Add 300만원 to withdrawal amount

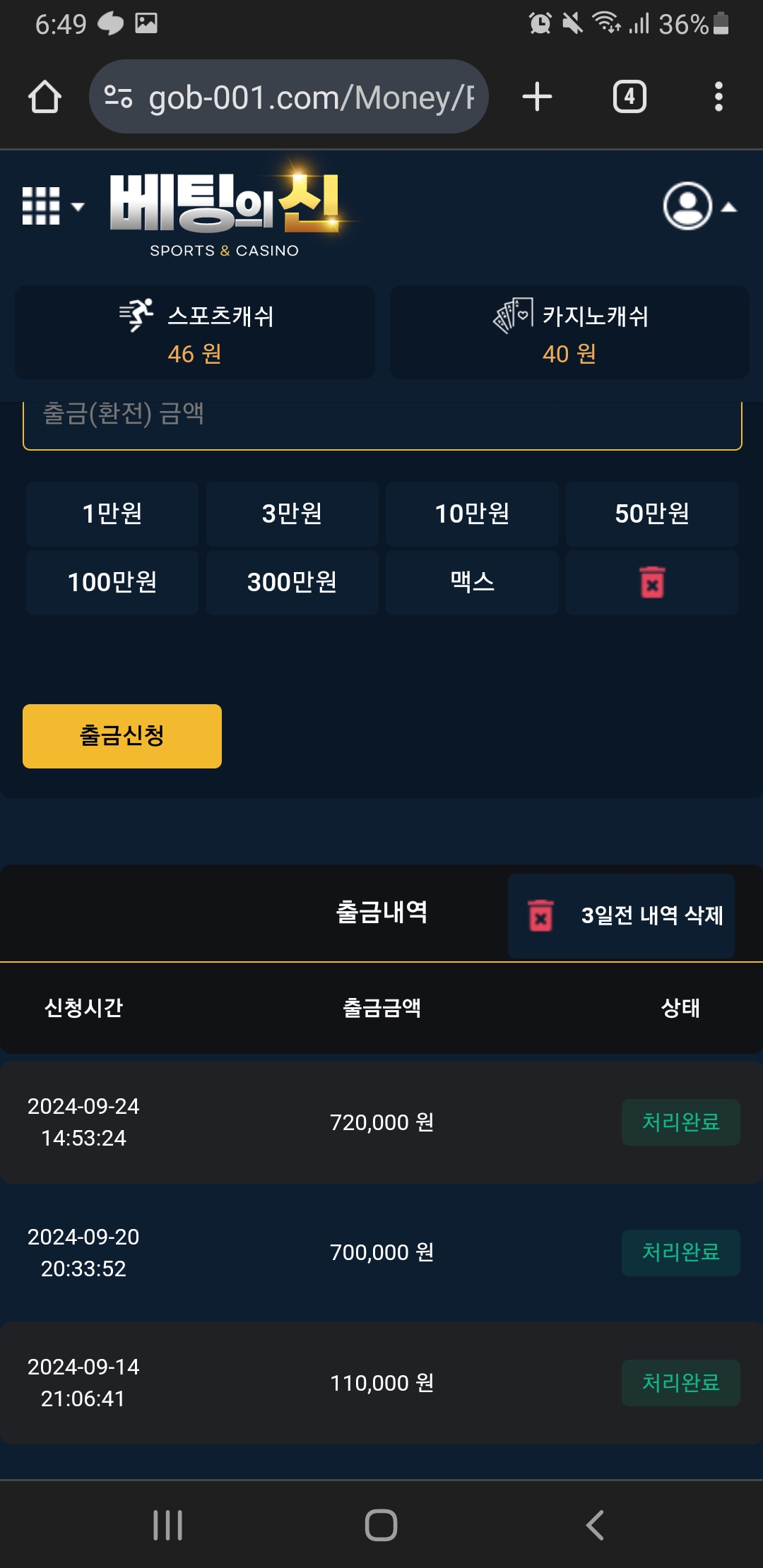click(x=292, y=583)
